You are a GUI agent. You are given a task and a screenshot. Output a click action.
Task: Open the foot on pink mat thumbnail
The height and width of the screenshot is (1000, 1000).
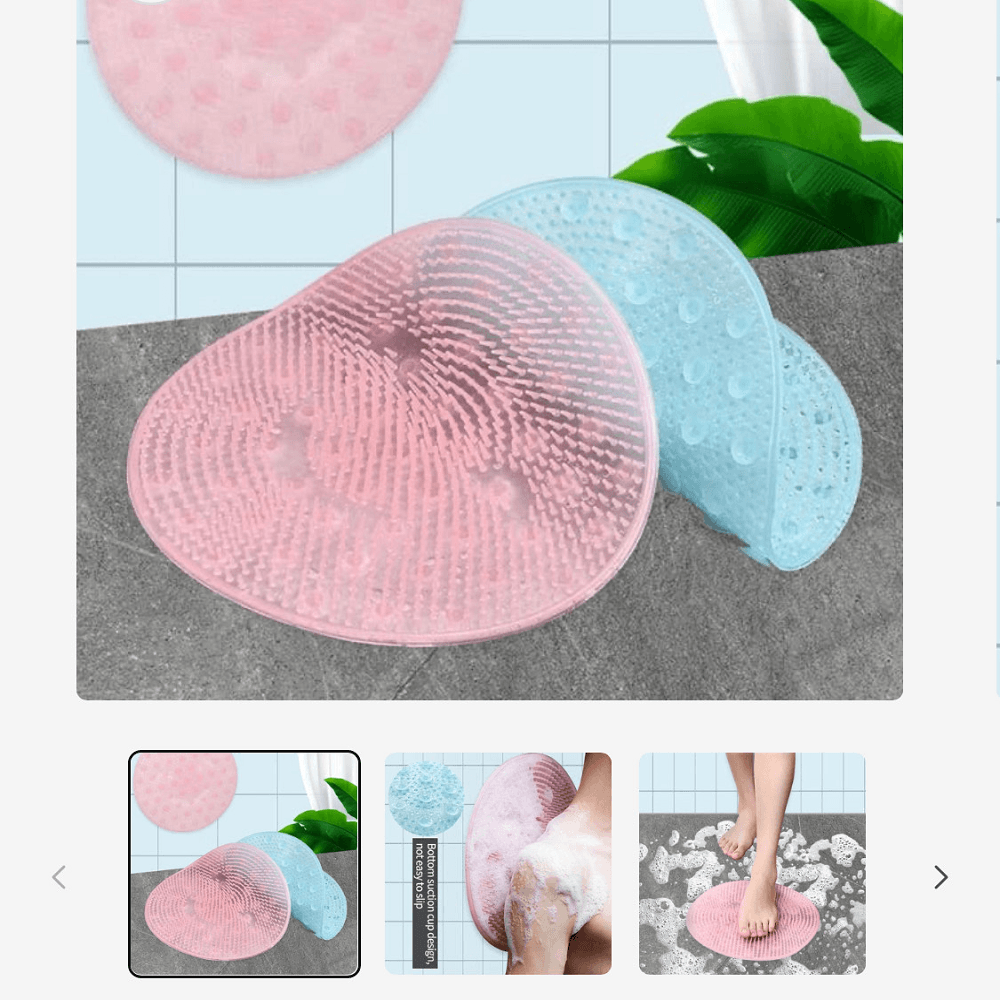click(752, 864)
